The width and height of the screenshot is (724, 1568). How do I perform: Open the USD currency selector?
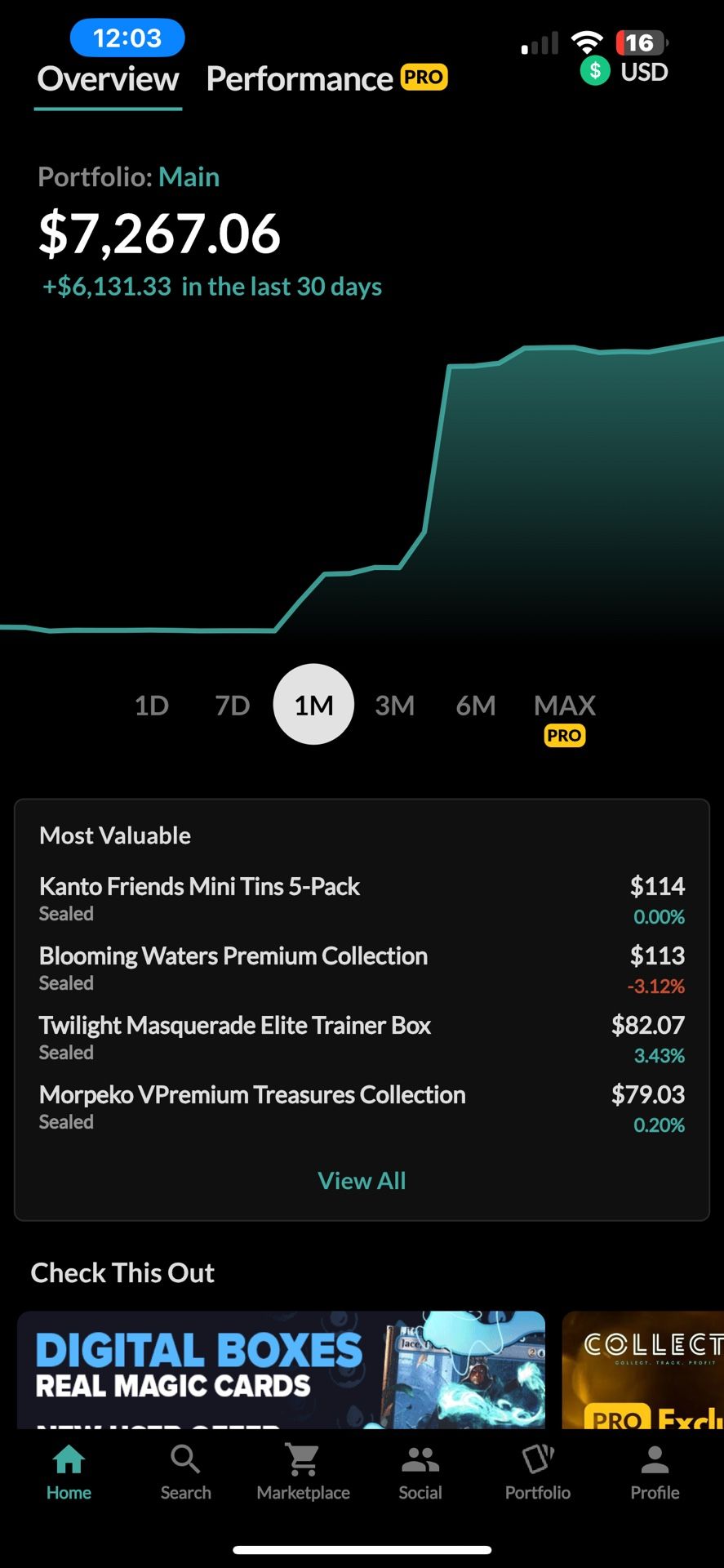[625, 72]
